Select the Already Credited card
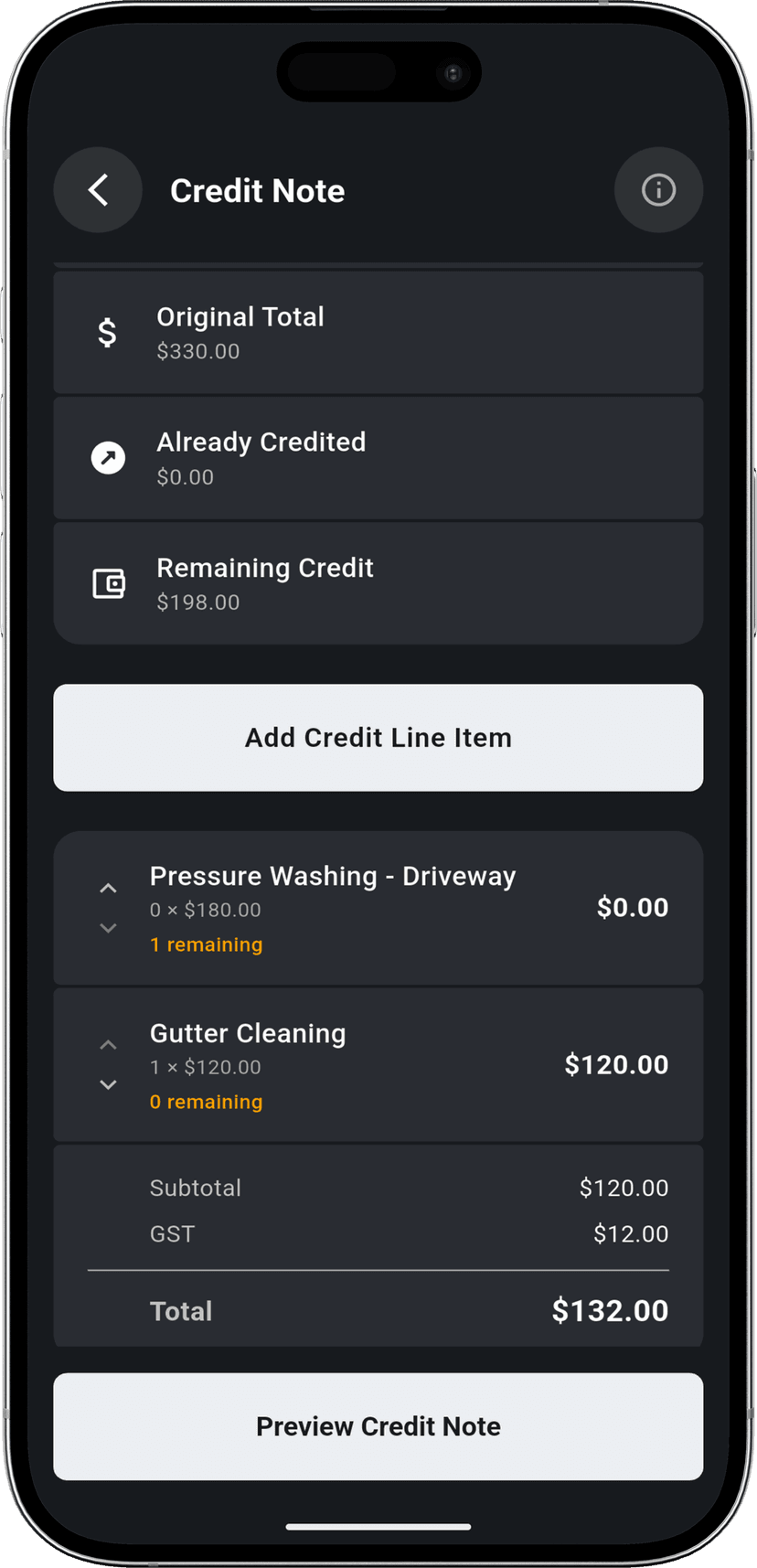757x1568 pixels. (x=378, y=457)
